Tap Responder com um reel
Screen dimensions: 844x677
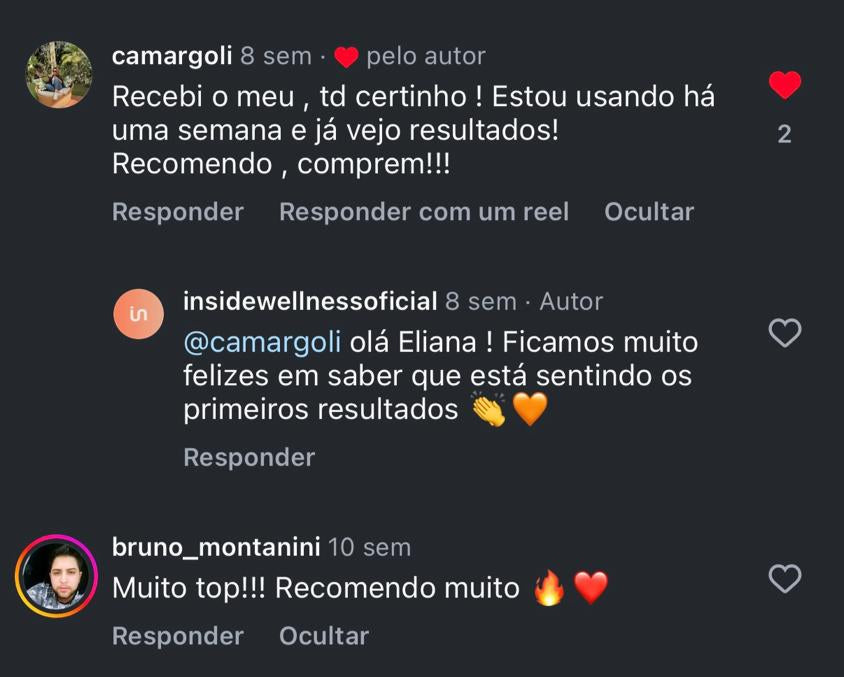423,212
